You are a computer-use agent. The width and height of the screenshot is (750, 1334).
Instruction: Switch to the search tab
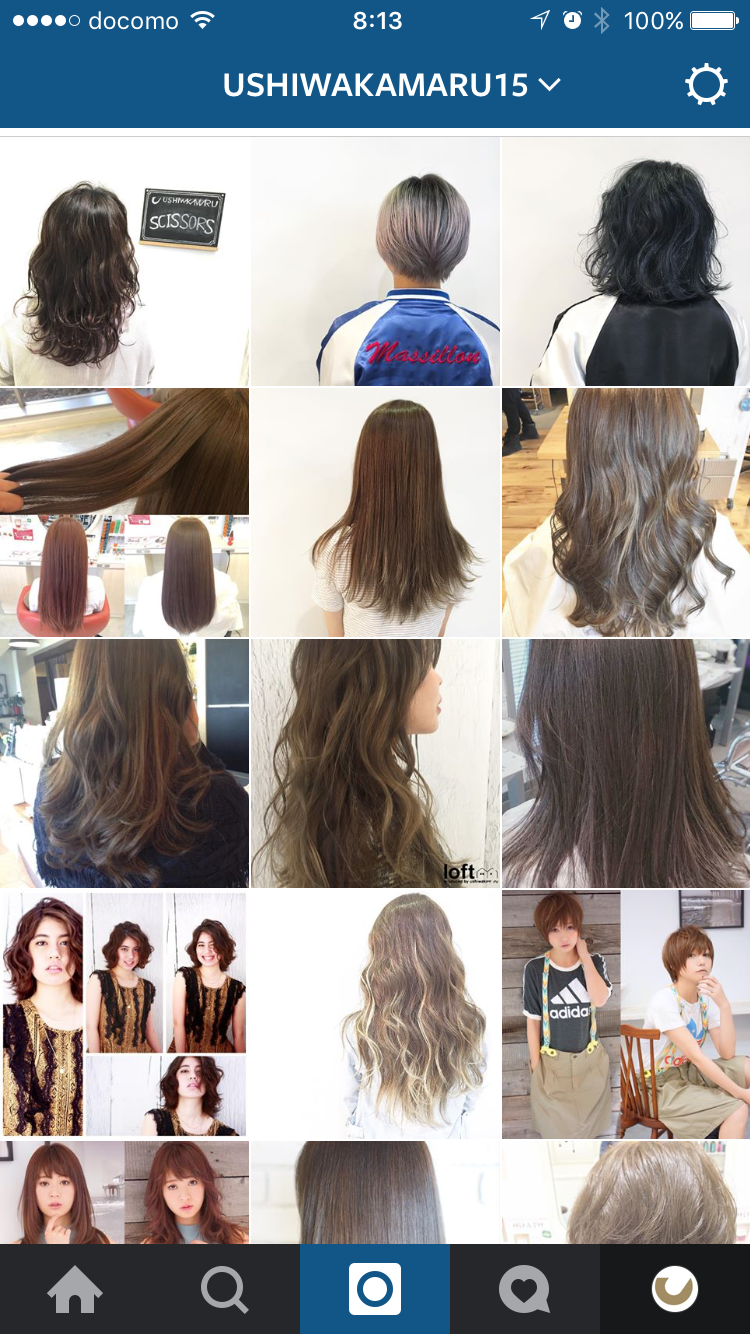tap(225, 1290)
